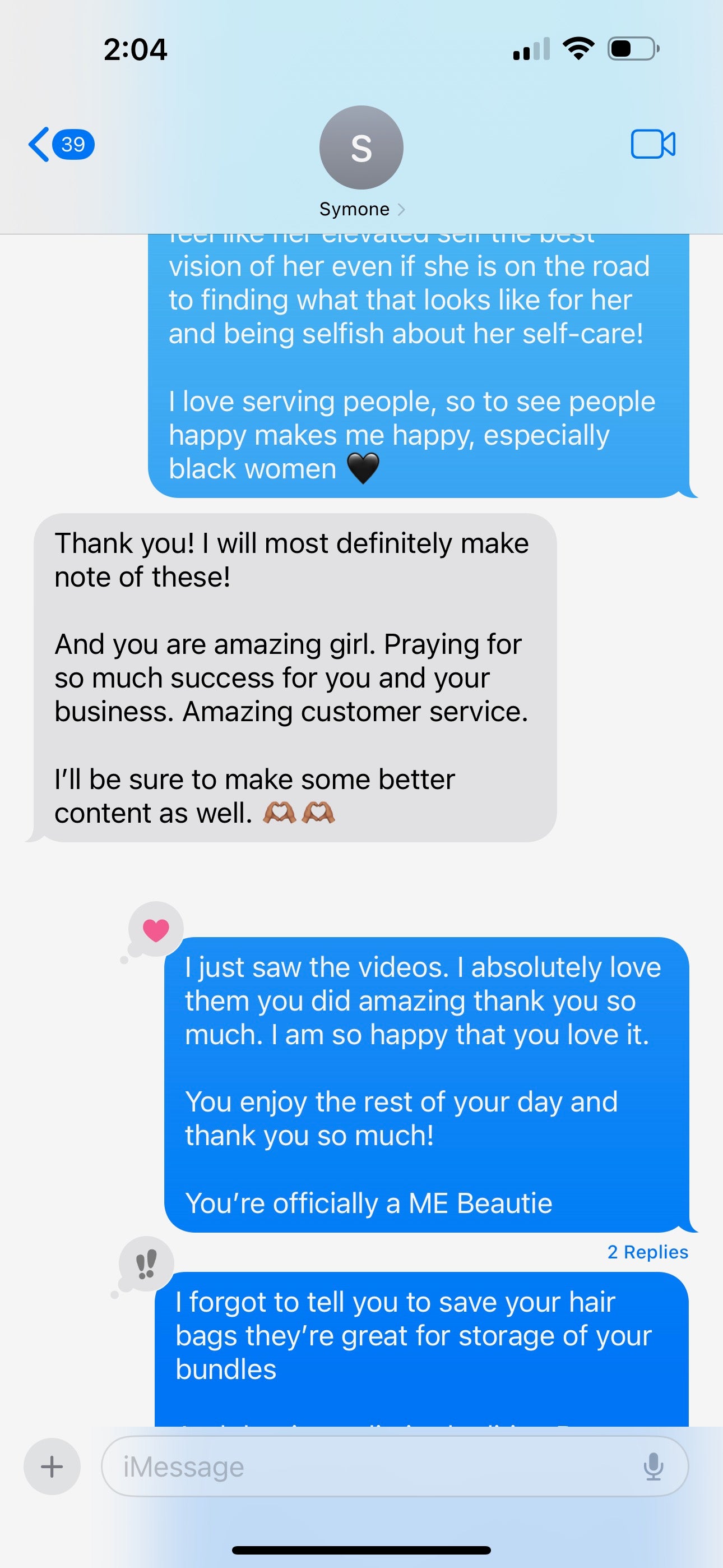Open the plus apps menu
This screenshot has width=723, height=1568.
[52, 1466]
